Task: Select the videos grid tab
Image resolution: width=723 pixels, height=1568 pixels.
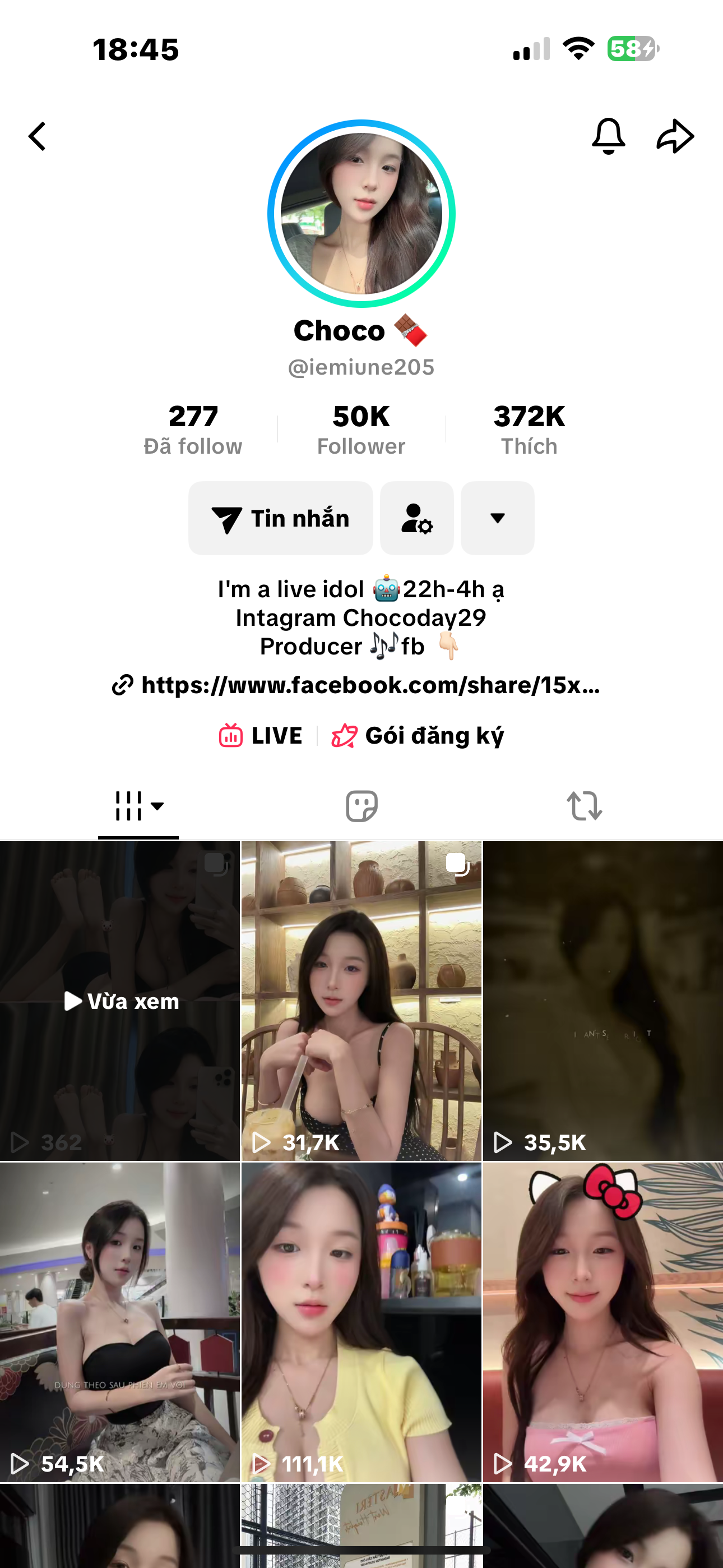Action: pyautogui.click(x=138, y=806)
